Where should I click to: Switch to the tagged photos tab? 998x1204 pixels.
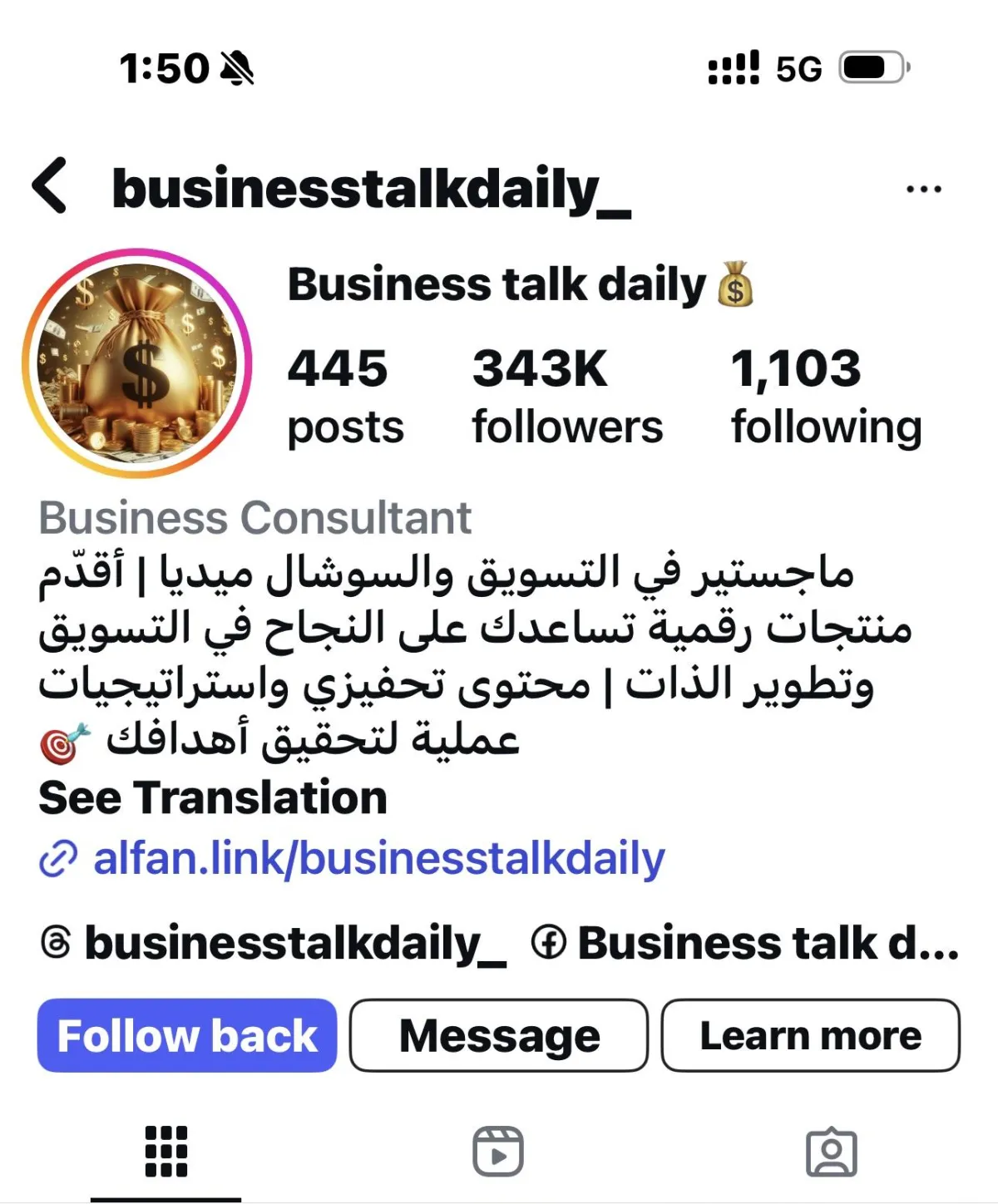[831, 1152]
